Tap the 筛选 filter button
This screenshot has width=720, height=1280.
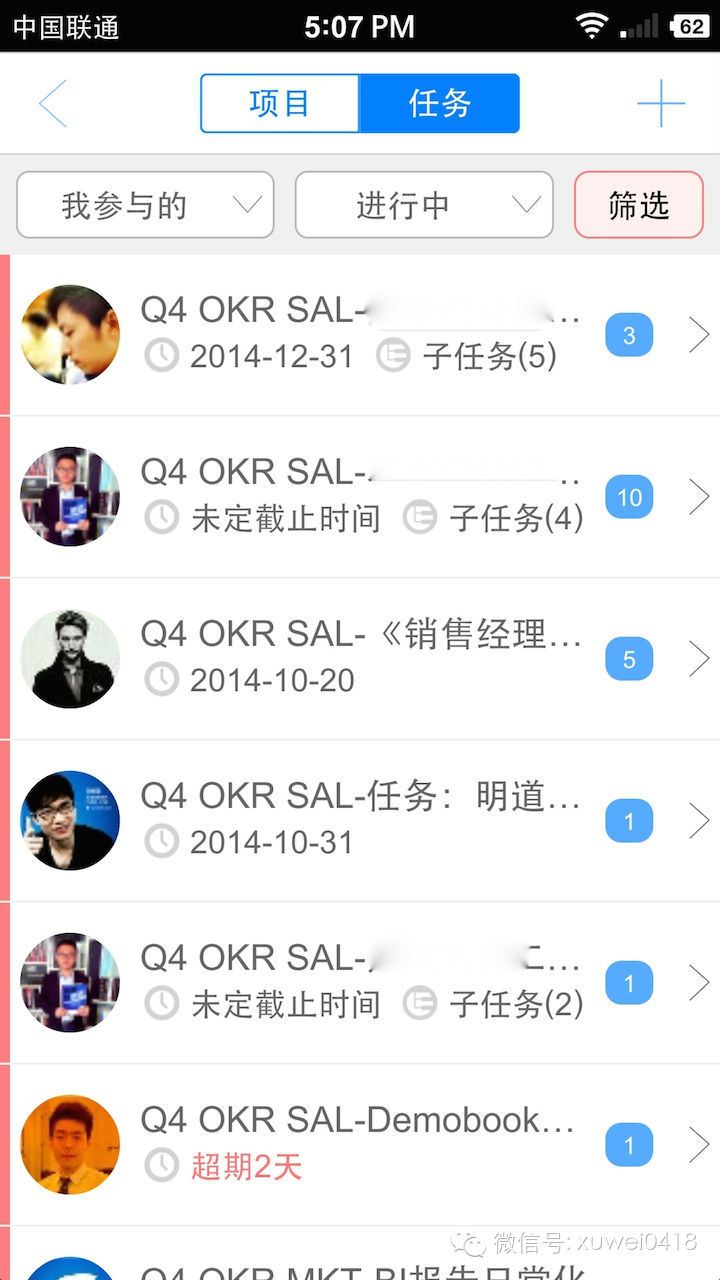(638, 205)
